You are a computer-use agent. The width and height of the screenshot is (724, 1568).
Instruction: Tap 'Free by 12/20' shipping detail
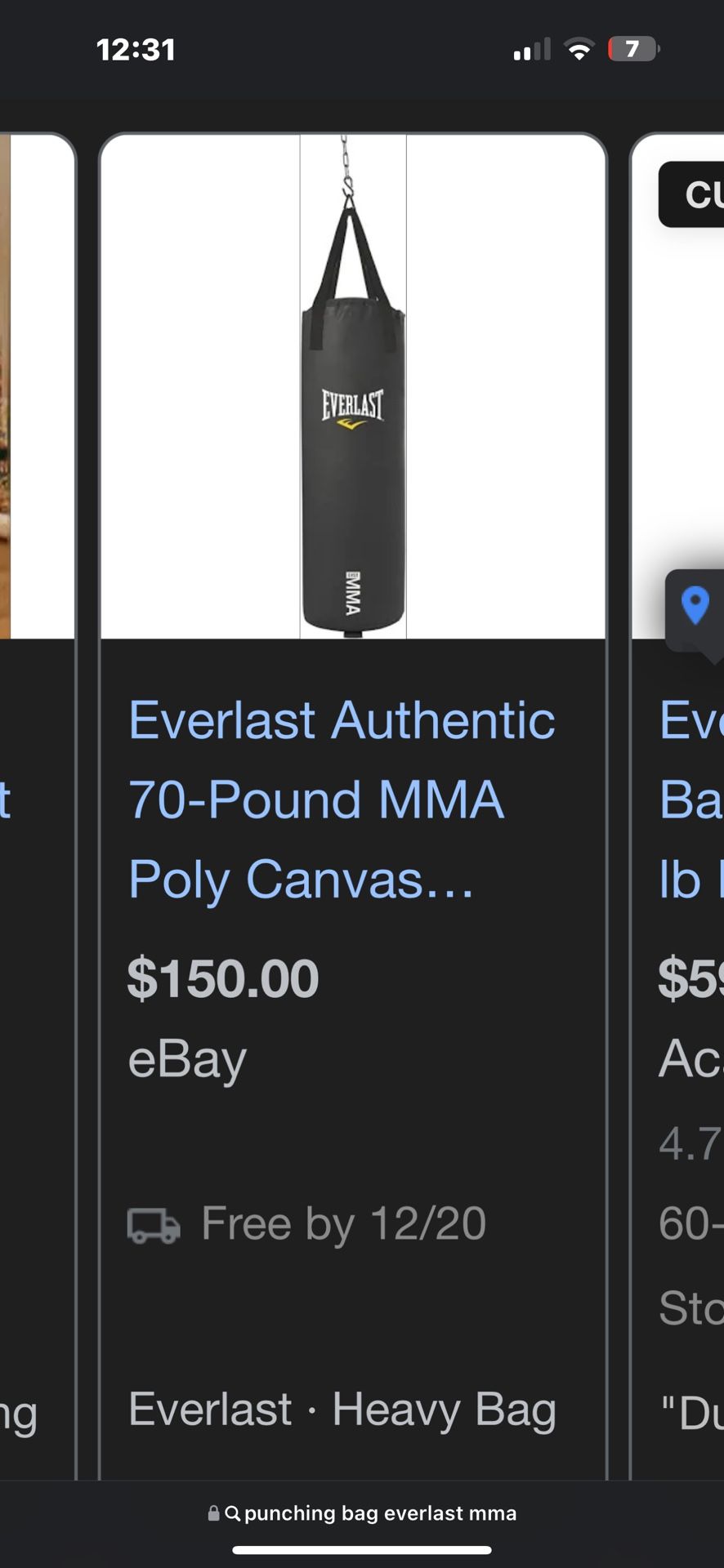342,1223
